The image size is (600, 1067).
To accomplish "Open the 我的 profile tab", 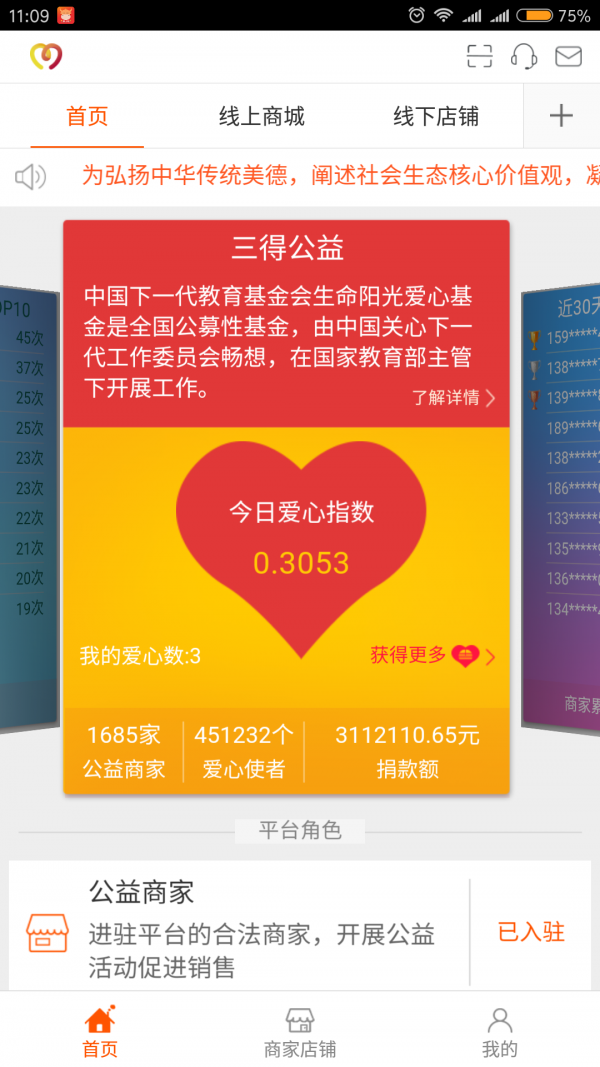I will (499, 1032).
